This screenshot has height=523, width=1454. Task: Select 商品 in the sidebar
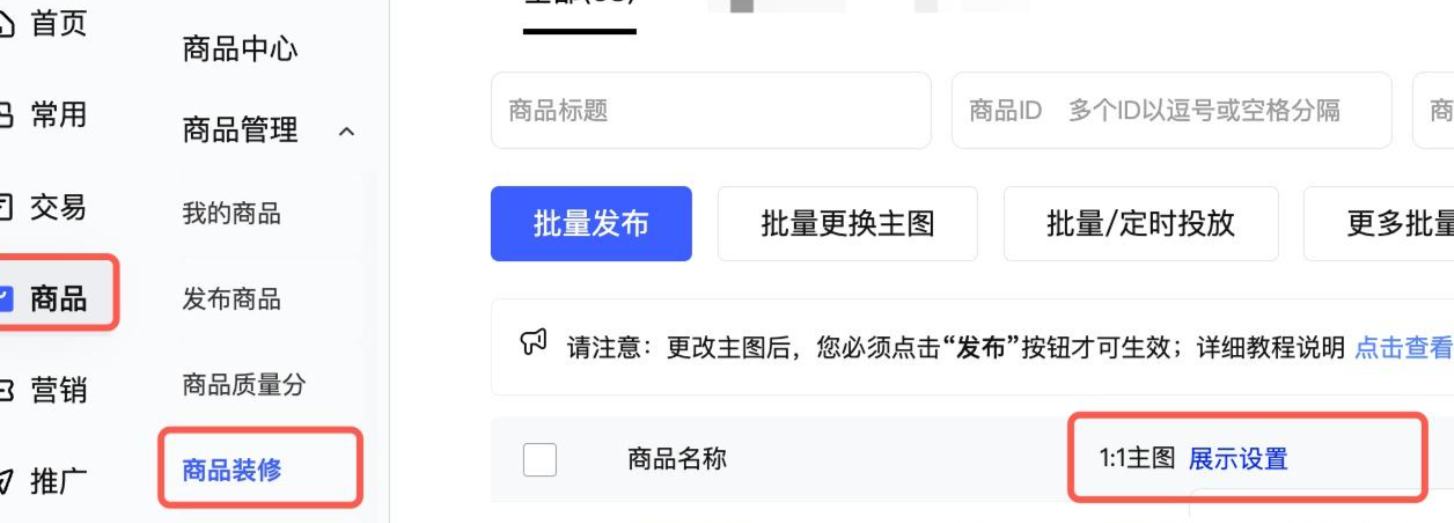(56, 298)
